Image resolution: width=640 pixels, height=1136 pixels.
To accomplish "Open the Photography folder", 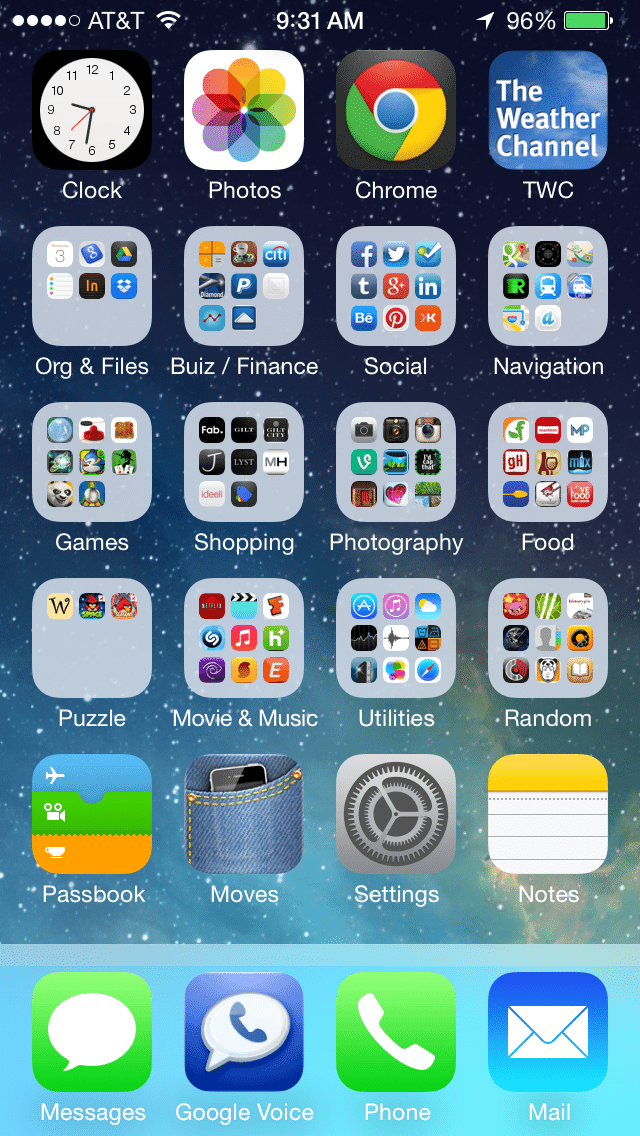I will coord(396,462).
